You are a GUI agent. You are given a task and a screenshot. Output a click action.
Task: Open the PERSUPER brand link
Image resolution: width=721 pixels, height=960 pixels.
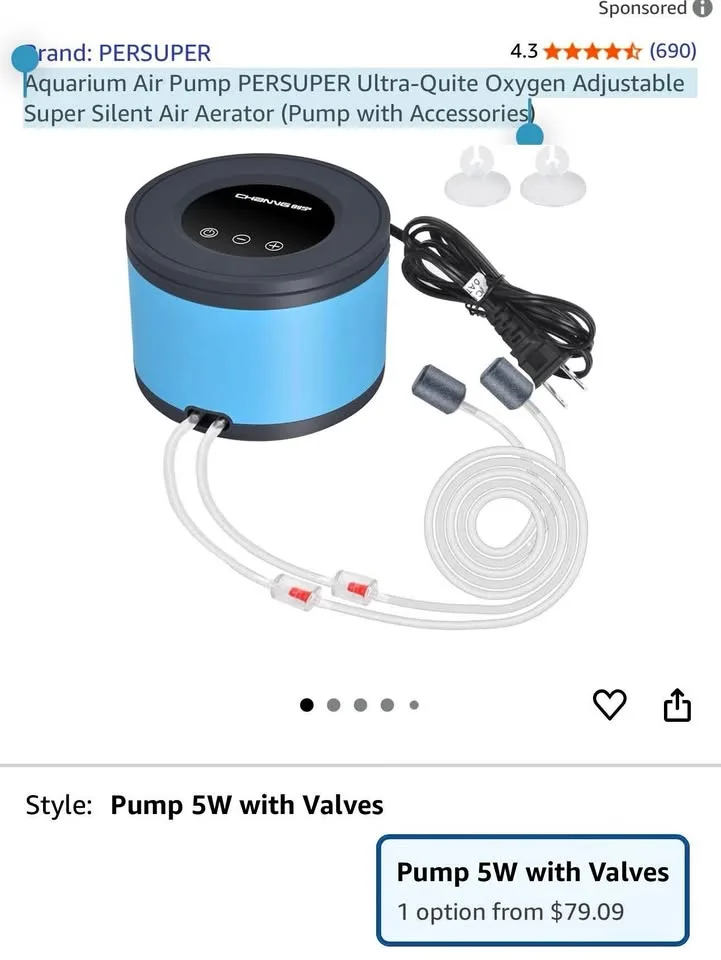[118, 53]
